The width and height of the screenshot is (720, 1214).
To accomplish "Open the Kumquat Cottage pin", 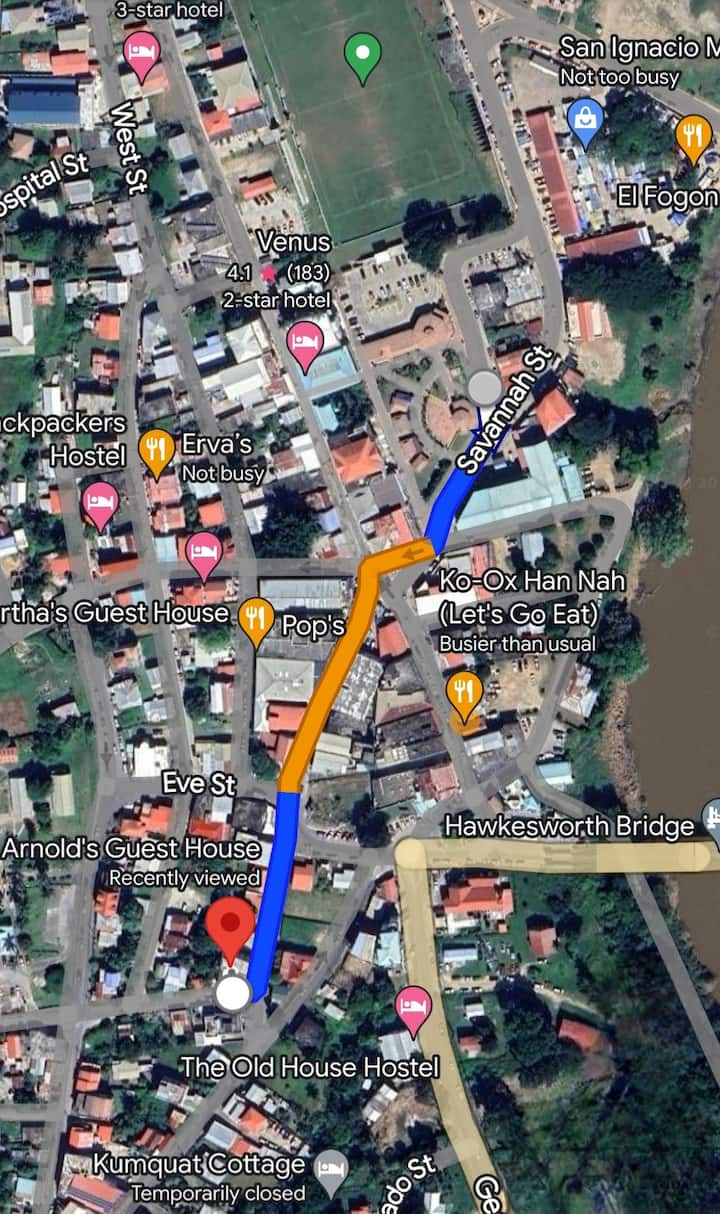I will point(331,1167).
